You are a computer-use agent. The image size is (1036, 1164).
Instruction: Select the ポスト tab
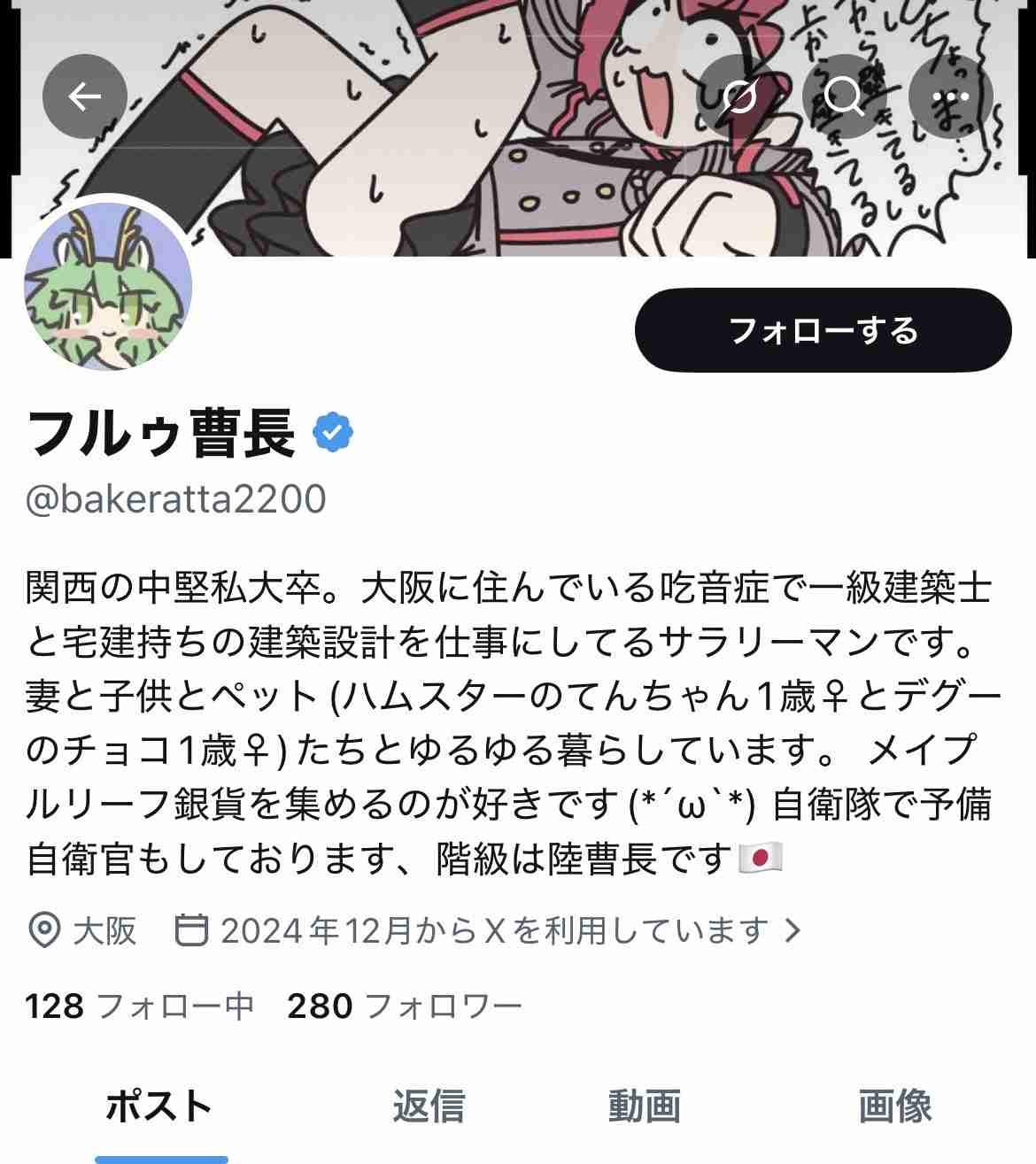[159, 1106]
